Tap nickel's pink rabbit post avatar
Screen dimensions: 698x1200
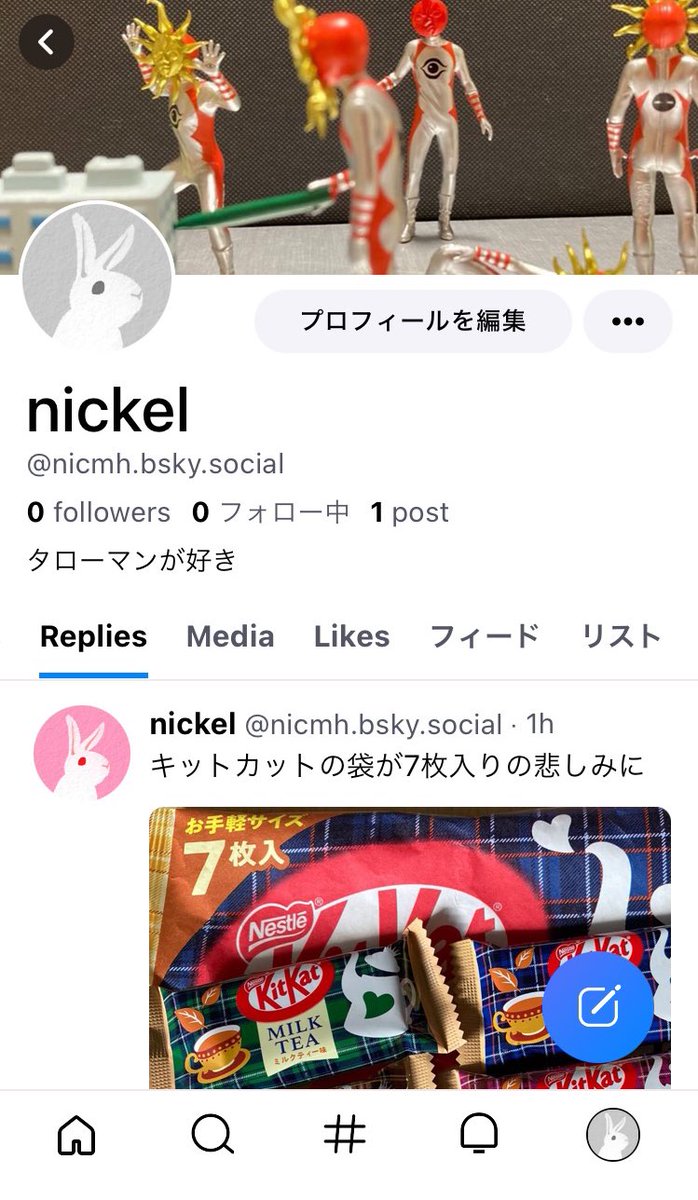pos(82,753)
